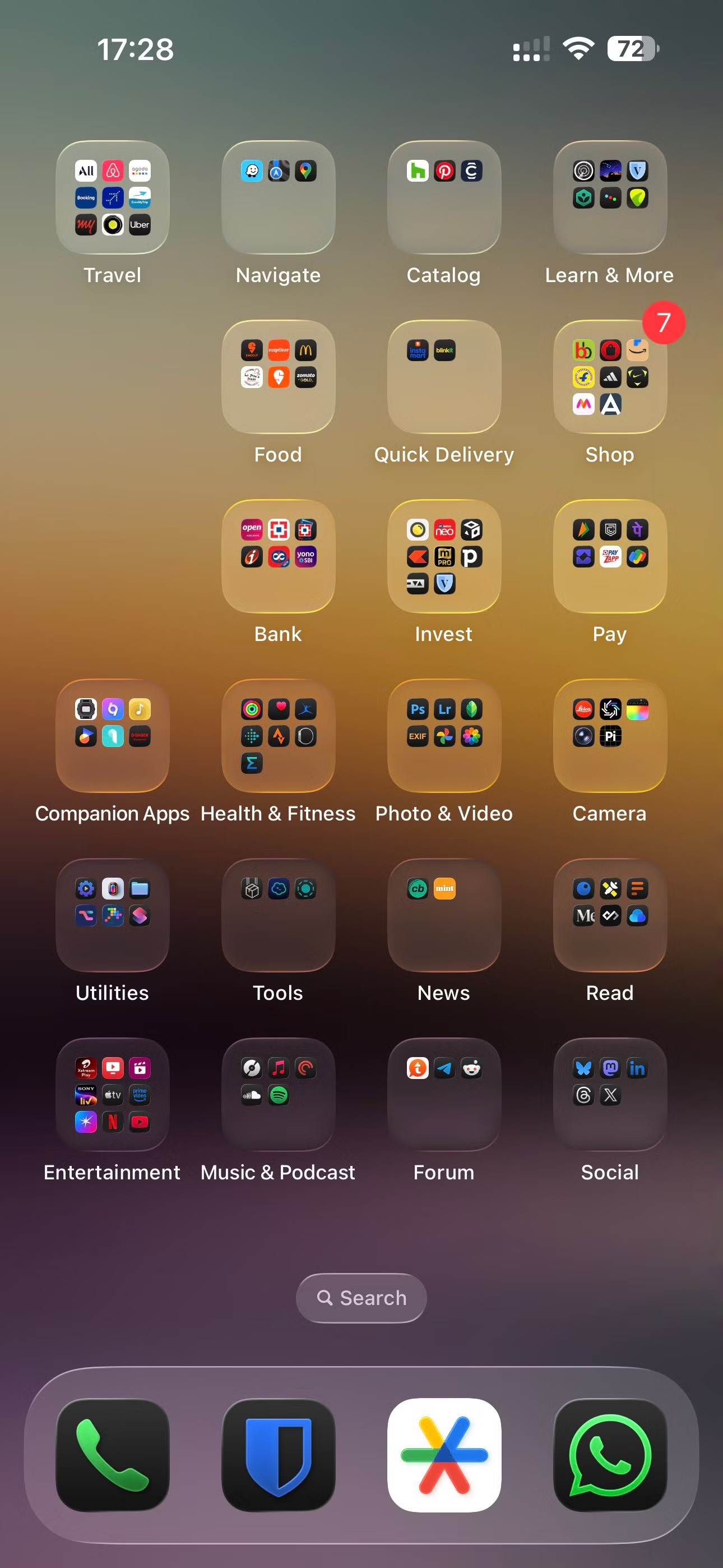Viewport: 723px width, 1568px height.
Task: Open the Learn & More folder
Action: point(610,197)
